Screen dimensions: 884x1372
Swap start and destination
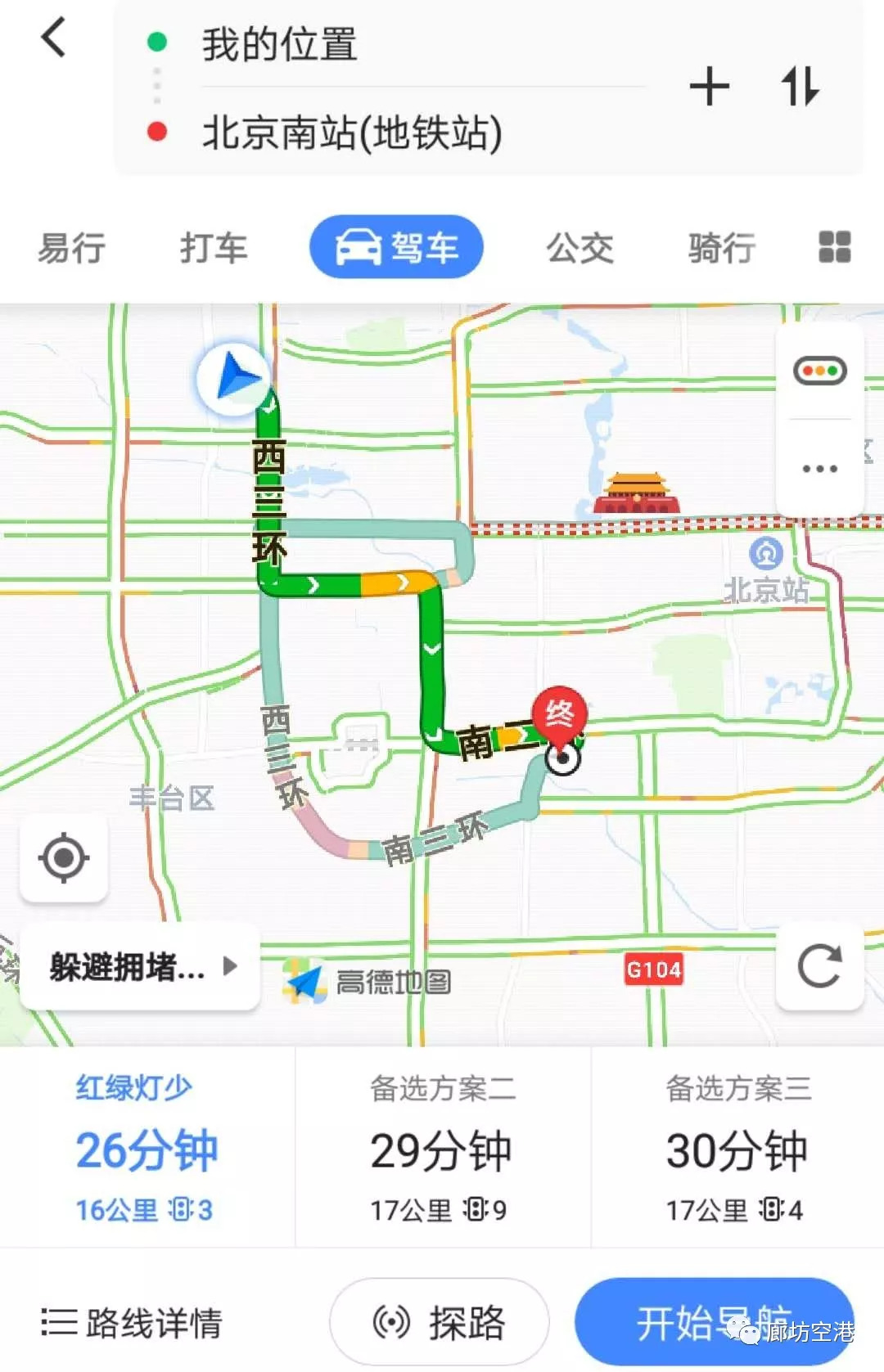click(x=800, y=87)
